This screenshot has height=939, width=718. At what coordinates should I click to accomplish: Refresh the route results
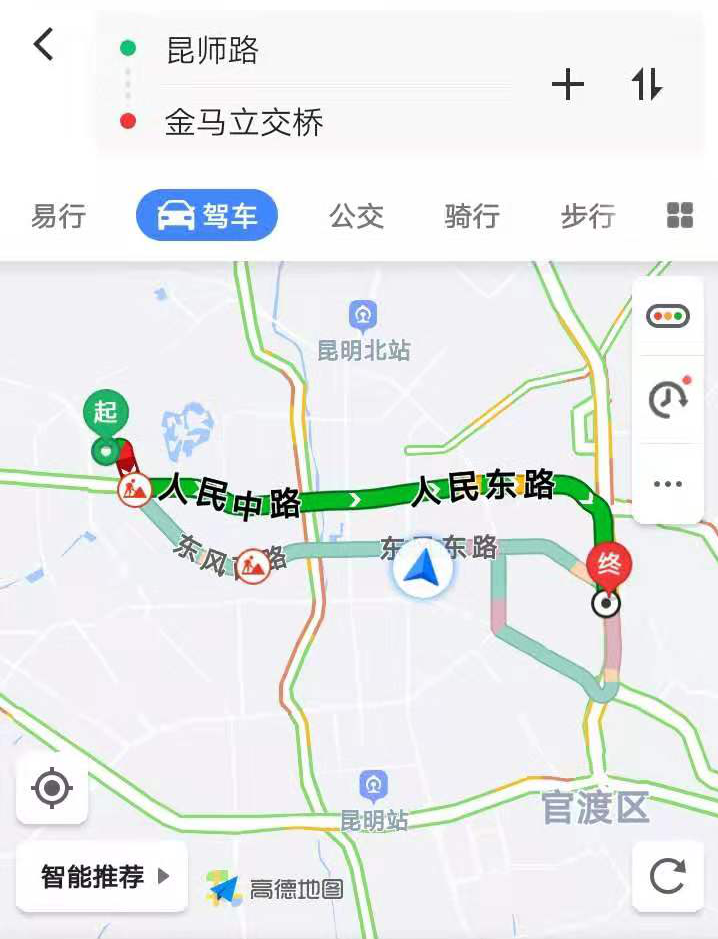[668, 877]
